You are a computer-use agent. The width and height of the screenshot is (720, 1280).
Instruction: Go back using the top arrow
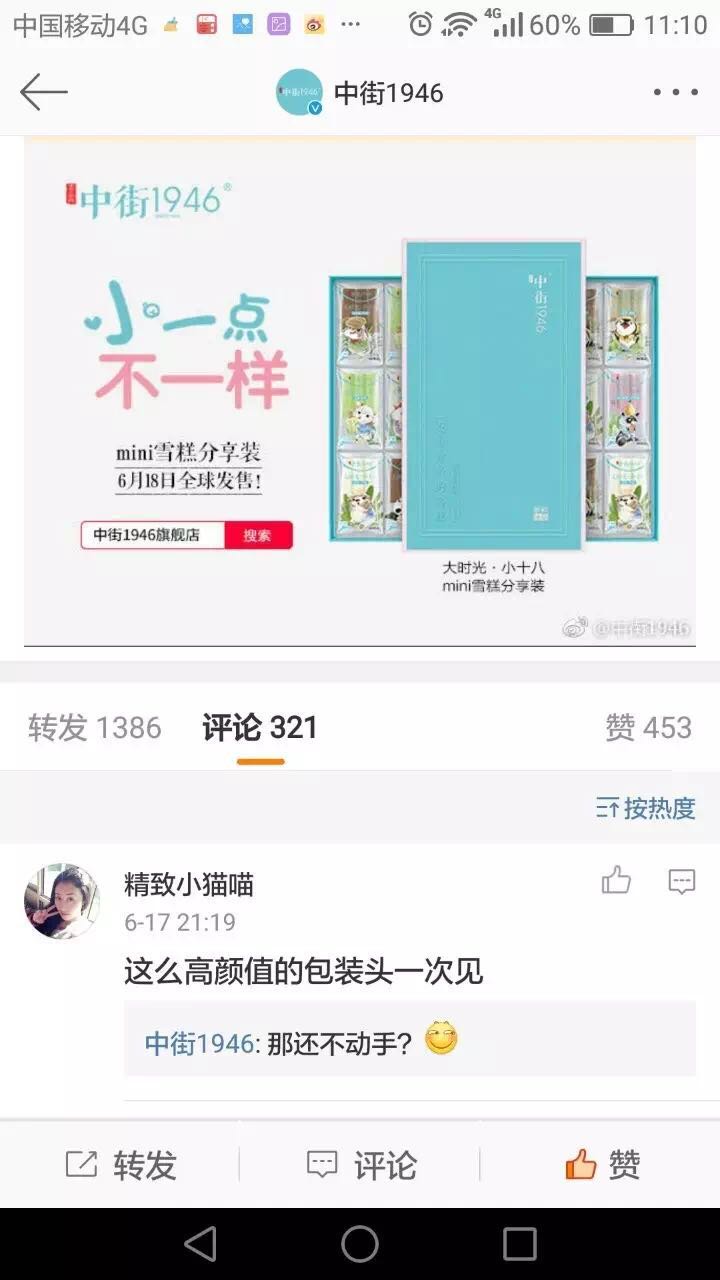[44, 93]
